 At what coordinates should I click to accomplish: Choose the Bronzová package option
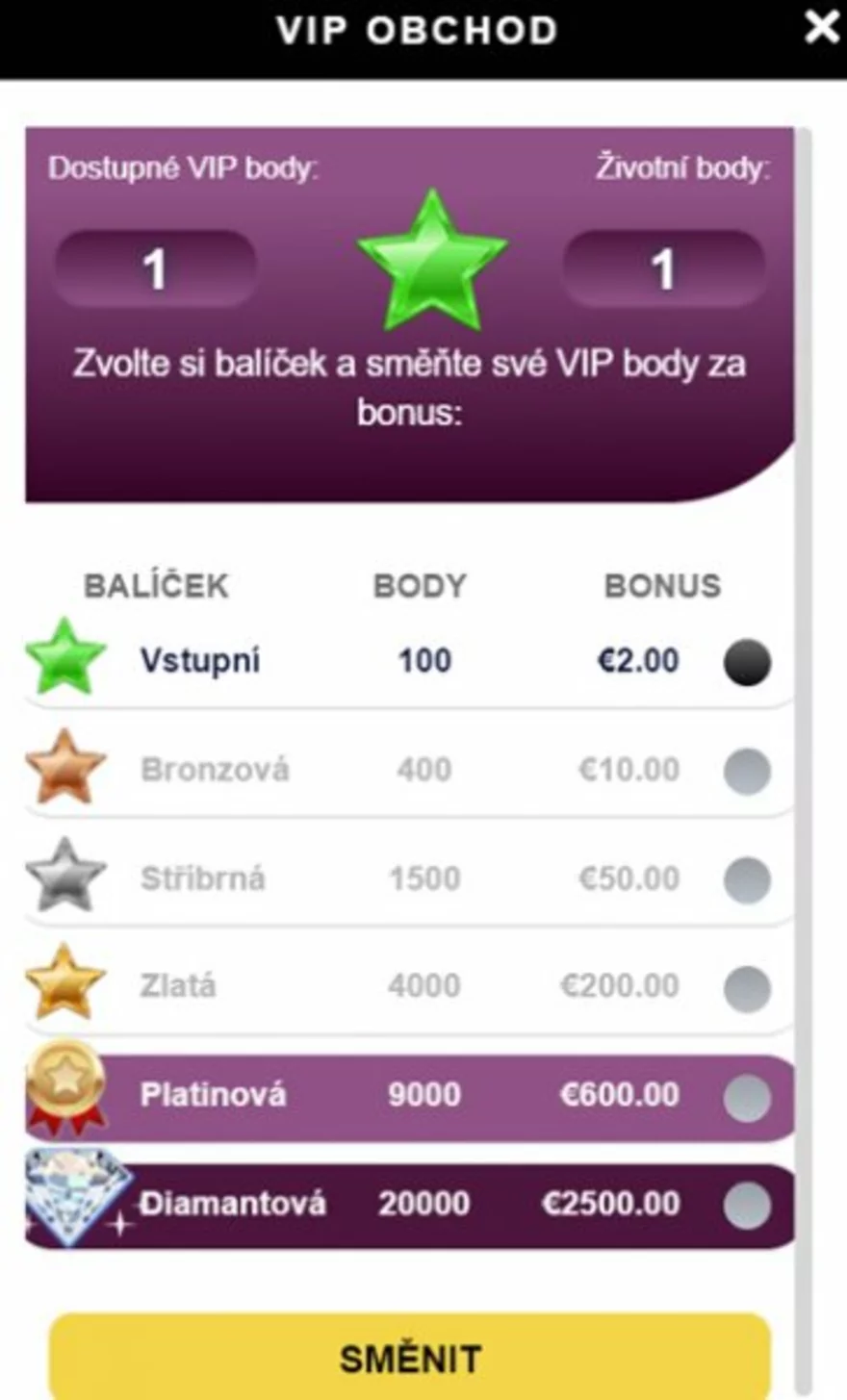click(x=747, y=771)
